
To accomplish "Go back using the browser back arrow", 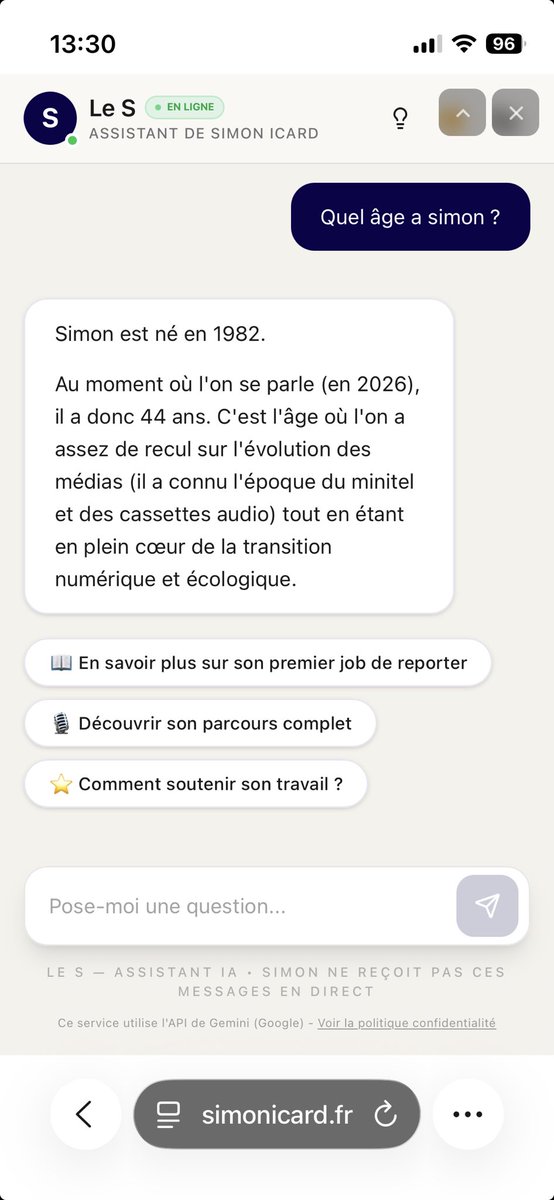I will click(x=85, y=1114).
